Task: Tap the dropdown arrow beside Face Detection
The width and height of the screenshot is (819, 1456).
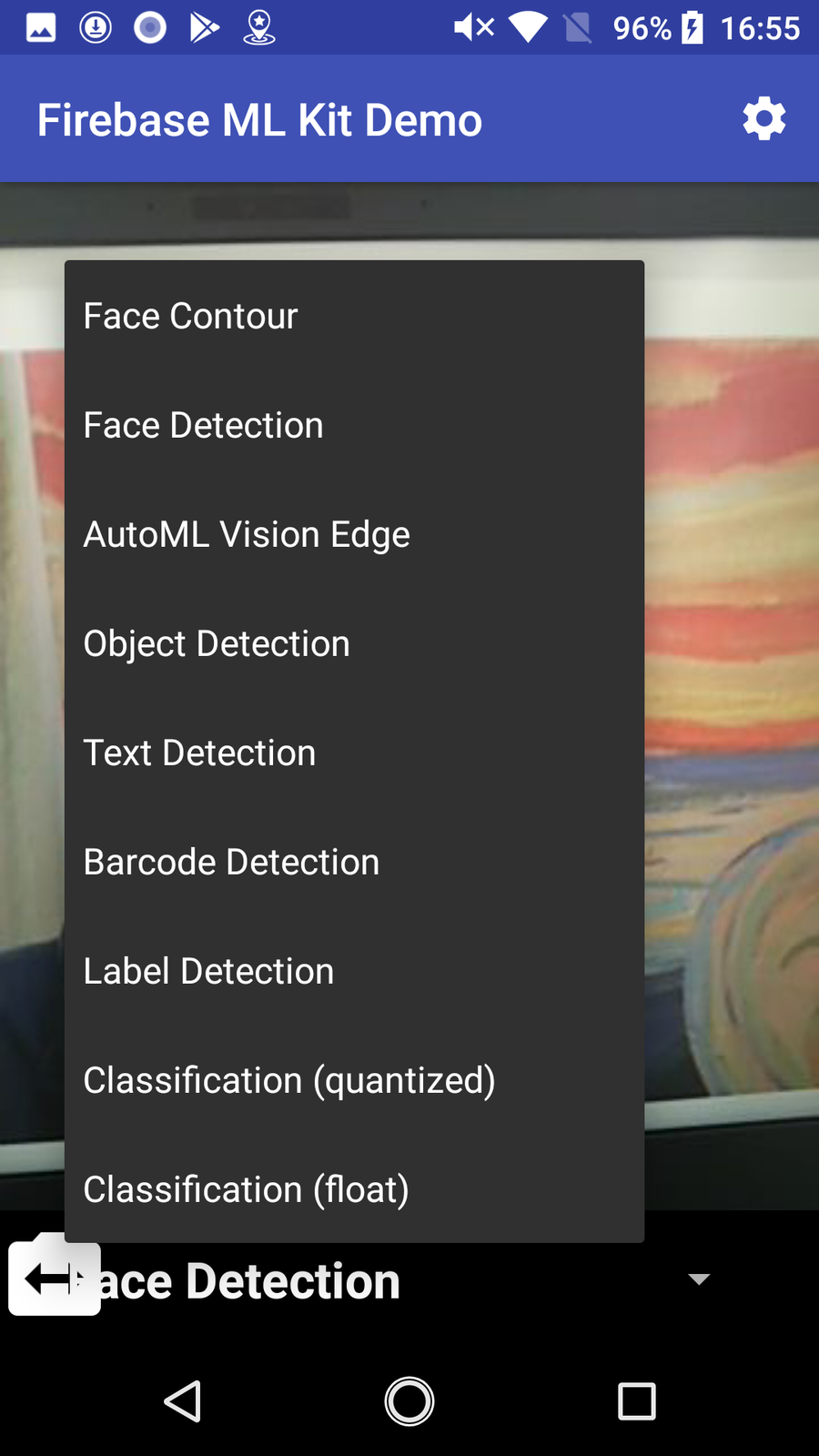Action: (699, 1279)
